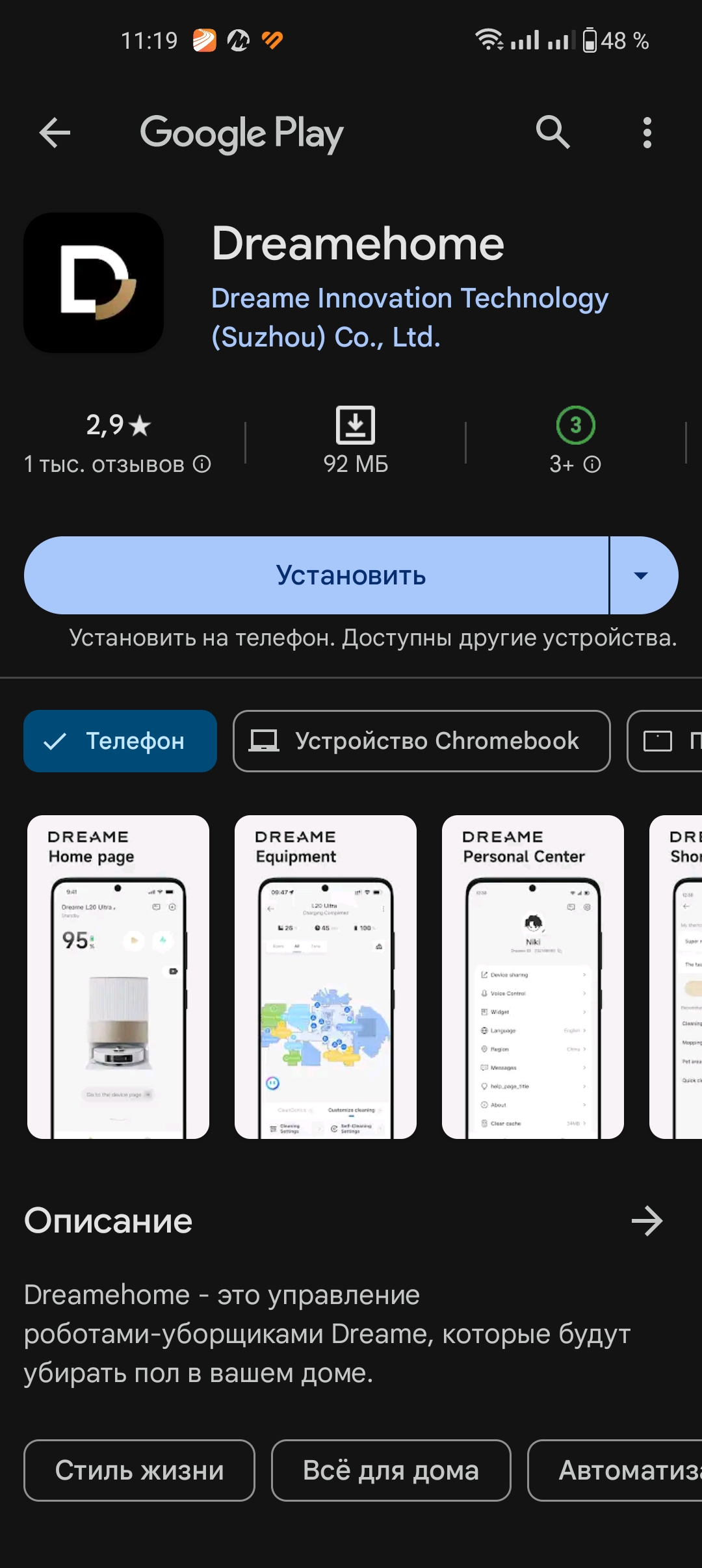Tap the Установить install button
The height and width of the screenshot is (1568, 702).
point(317,575)
